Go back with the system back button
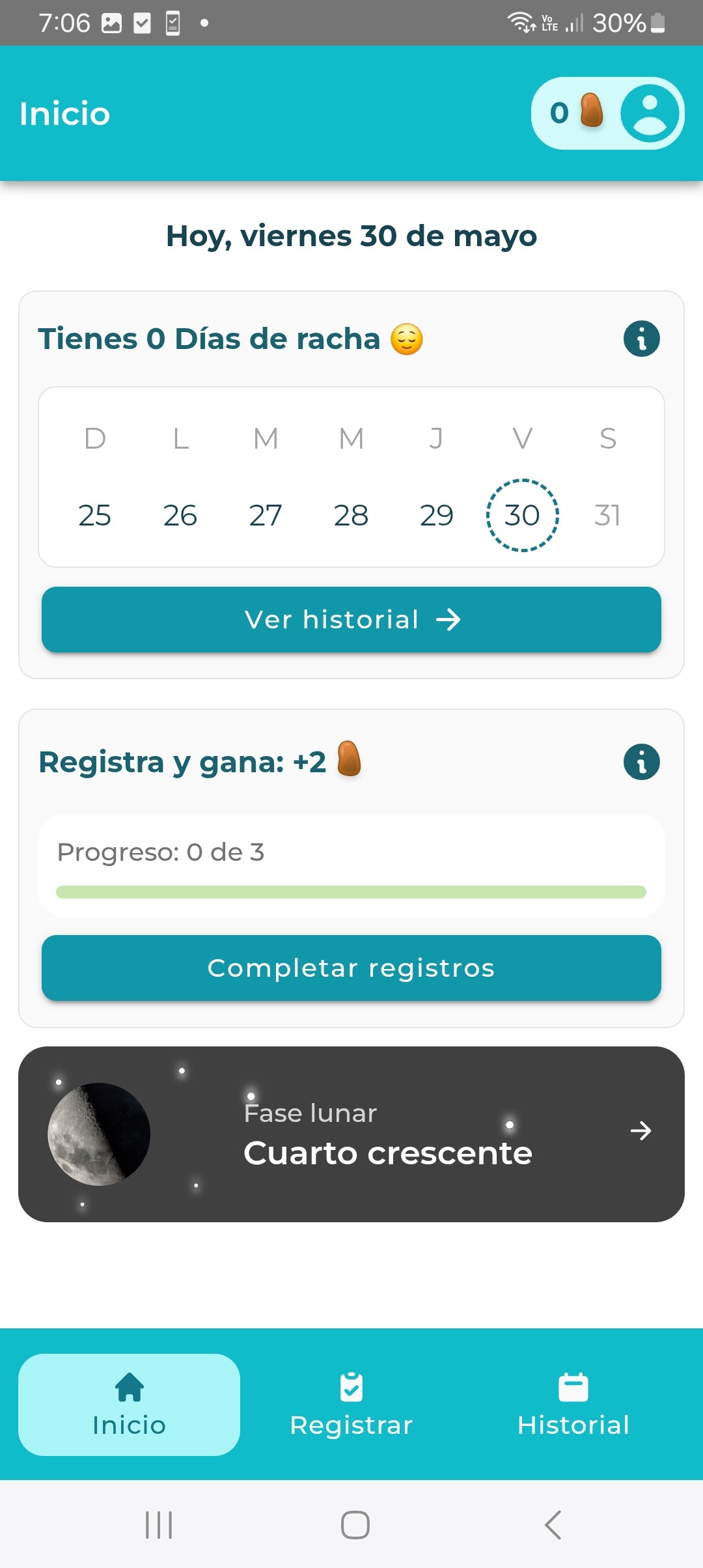This screenshot has height=1568, width=703. 553,1524
